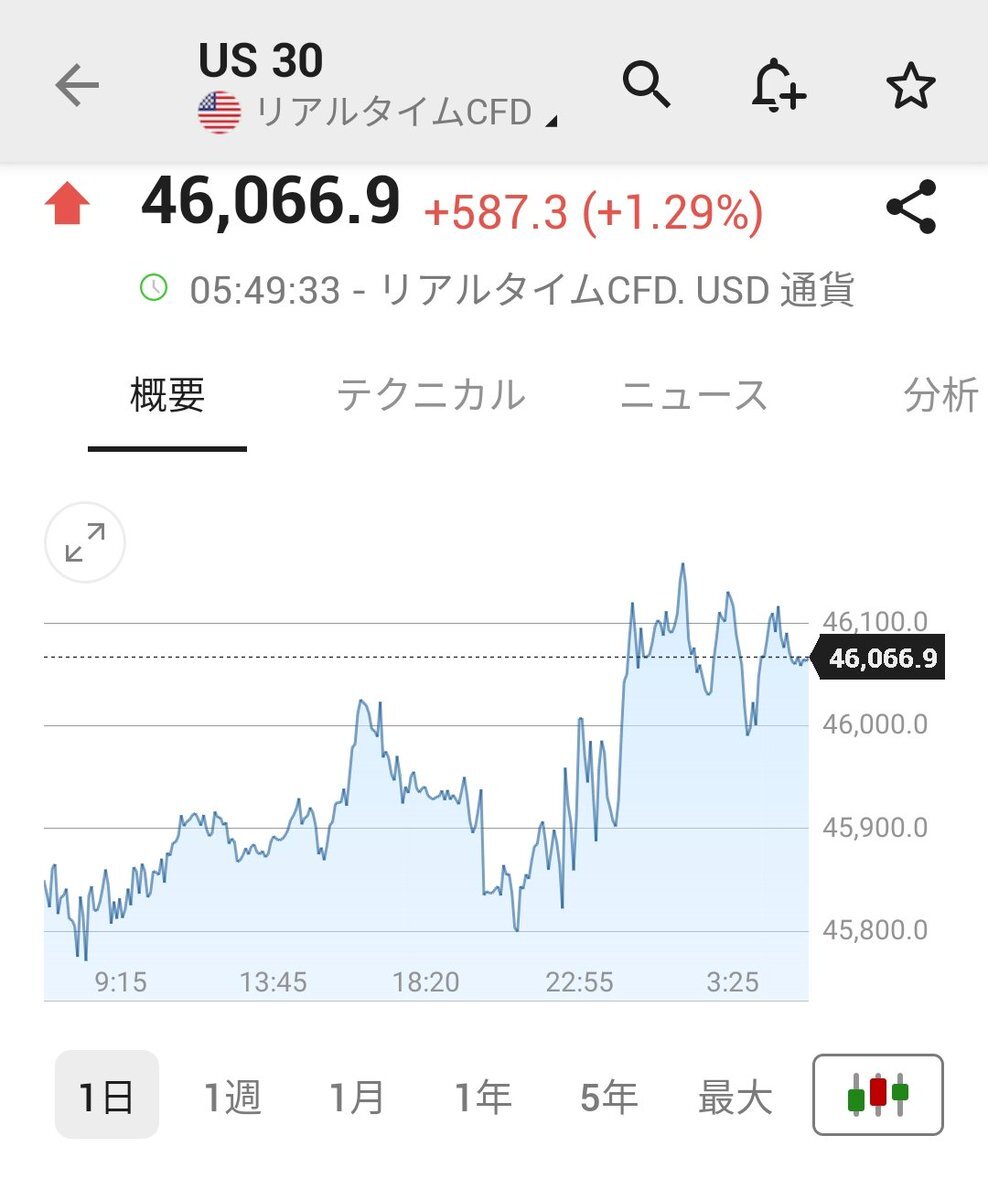Switch to the テクニカル tab
This screenshot has height=1200, width=988.
click(x=430, y=396)
